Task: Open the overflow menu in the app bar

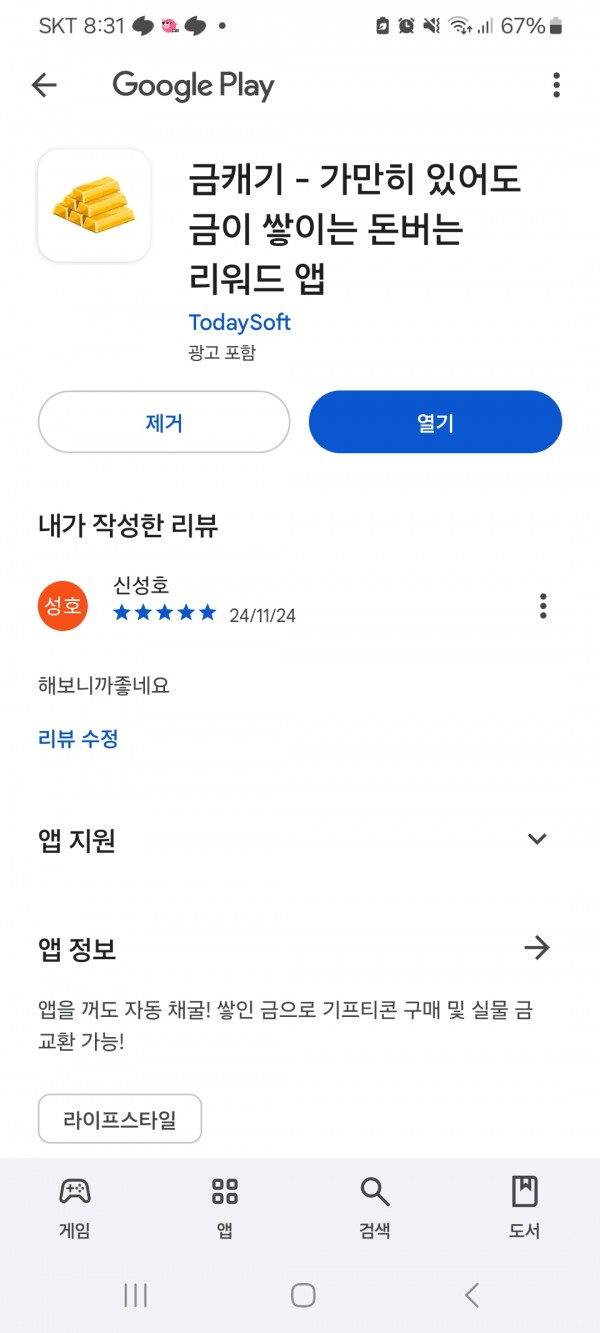Action: pos(556,86)
